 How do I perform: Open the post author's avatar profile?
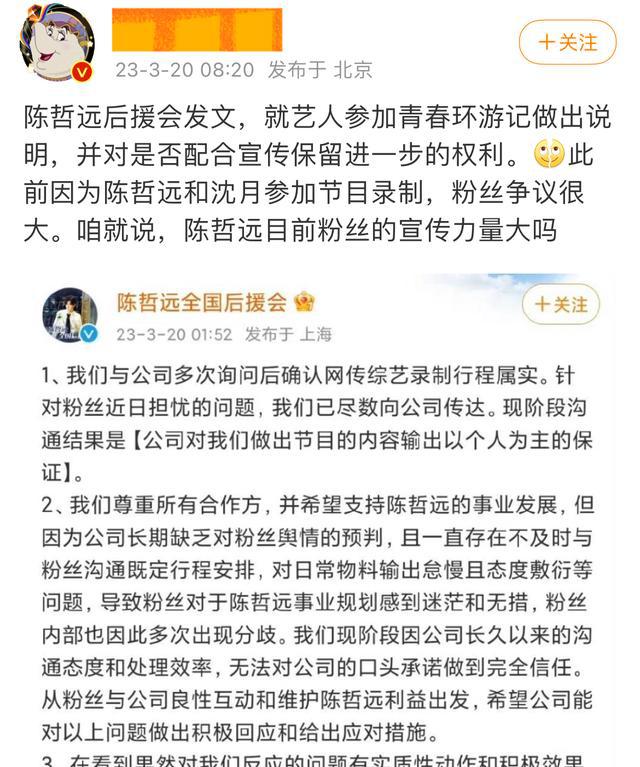pyautogui.click(x=57, y=42)
